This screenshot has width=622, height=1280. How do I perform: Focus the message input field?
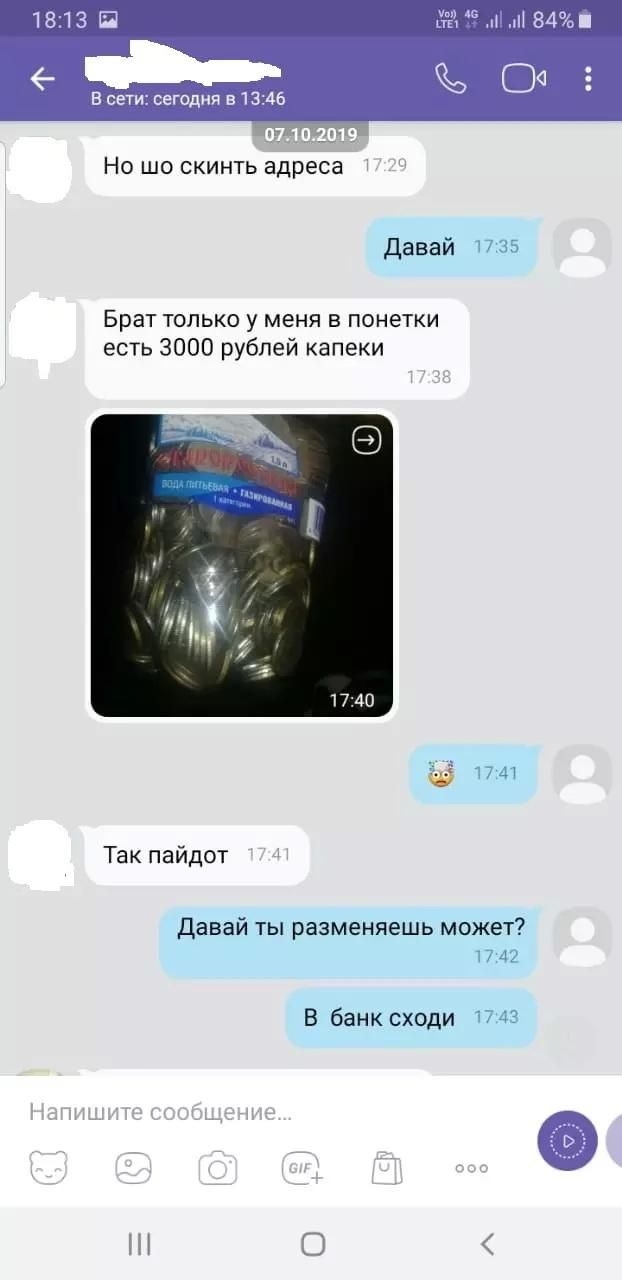click(x=270, y=1111)
